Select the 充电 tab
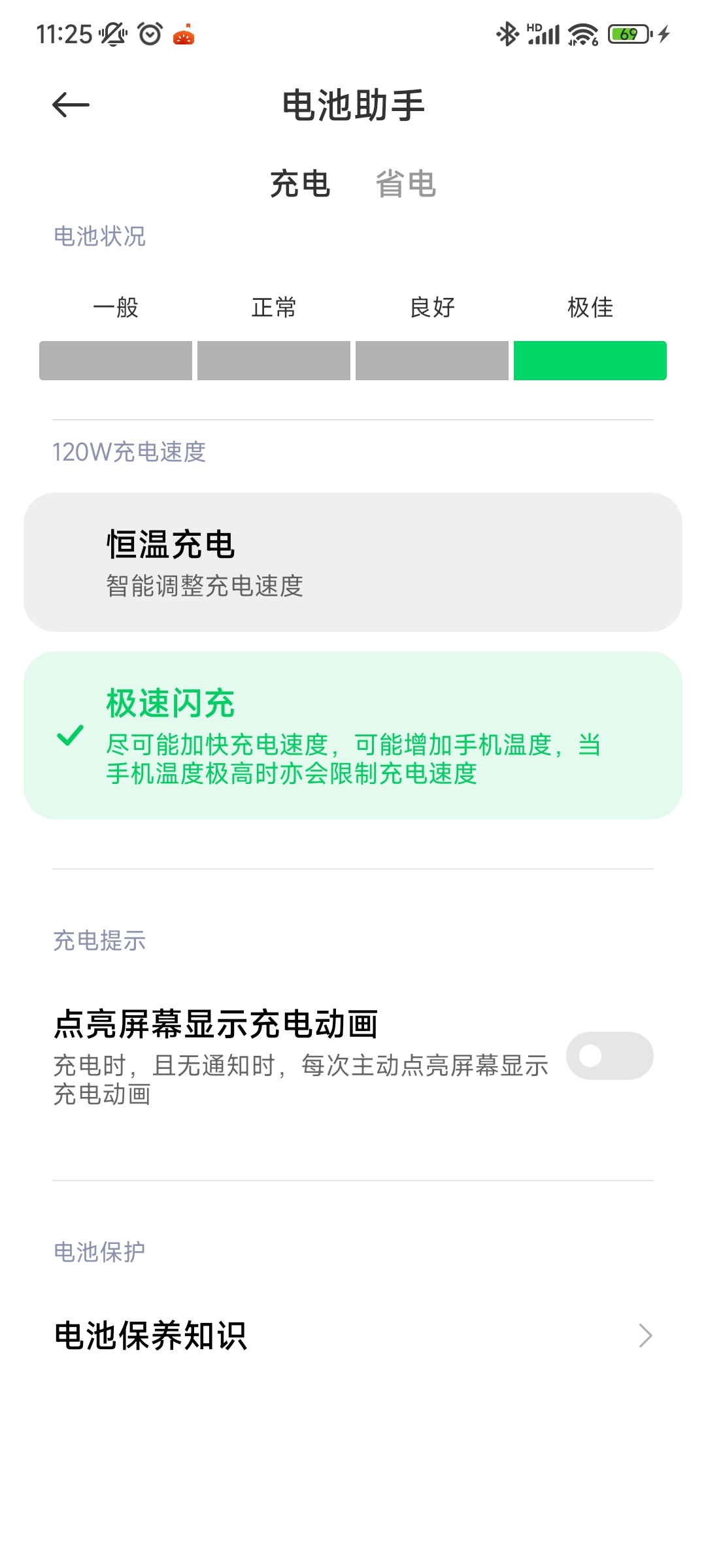 pos(300,184)
